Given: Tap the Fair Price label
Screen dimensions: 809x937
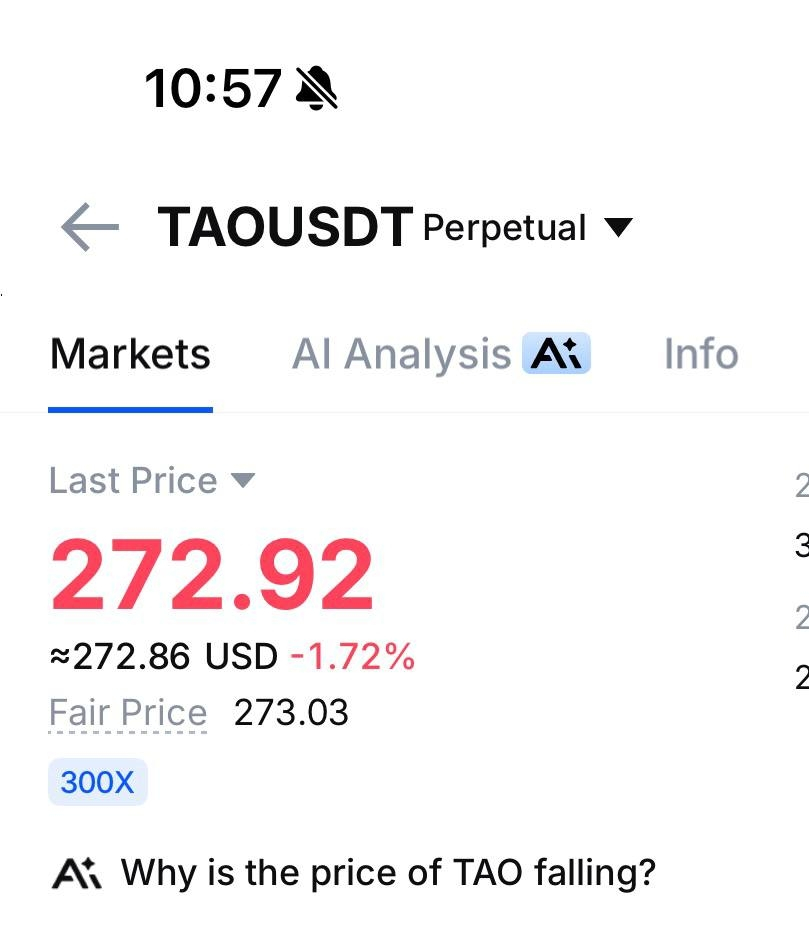Looking at the screenshot, I should [128, 712].
